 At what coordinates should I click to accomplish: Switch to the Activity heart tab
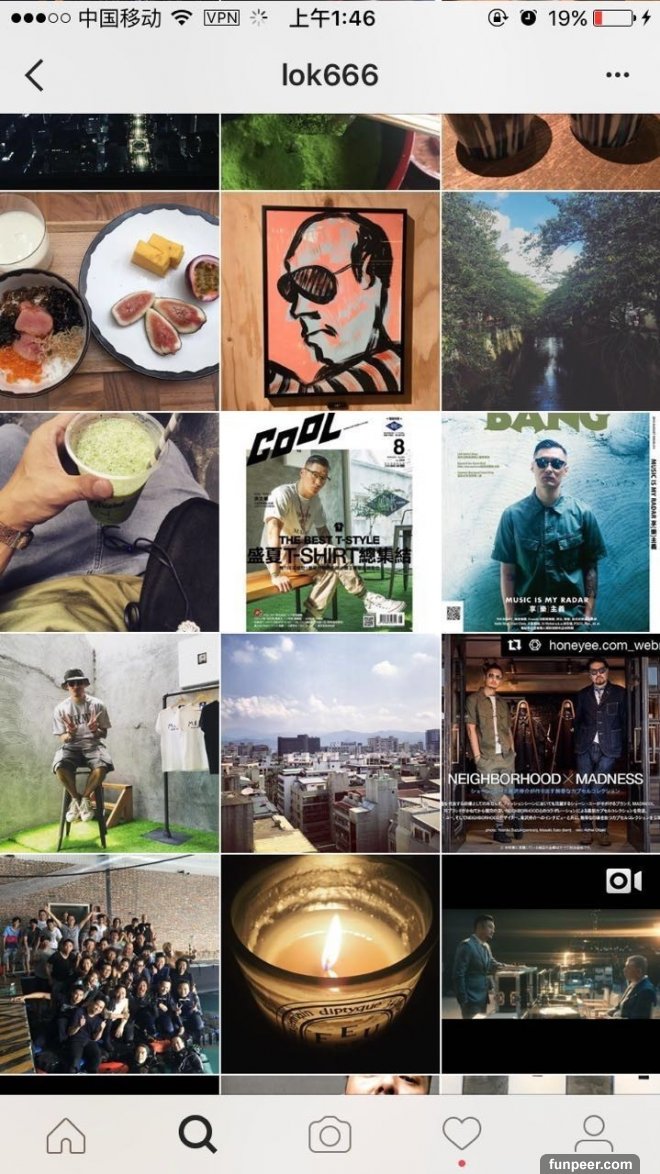coord(461,1133)
